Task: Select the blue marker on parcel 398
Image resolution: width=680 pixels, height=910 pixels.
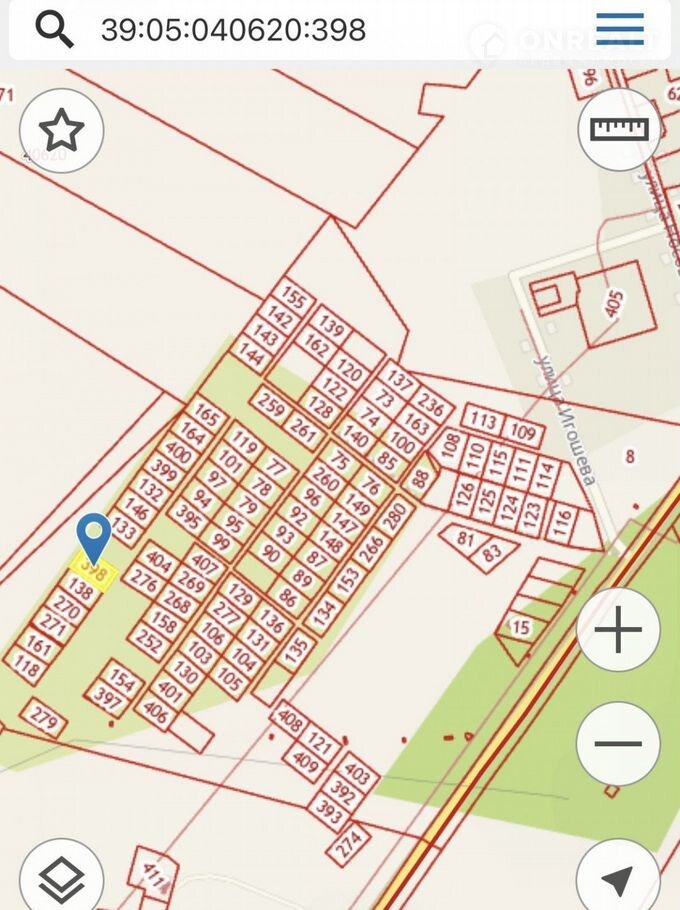Action: tap(94, 535)
